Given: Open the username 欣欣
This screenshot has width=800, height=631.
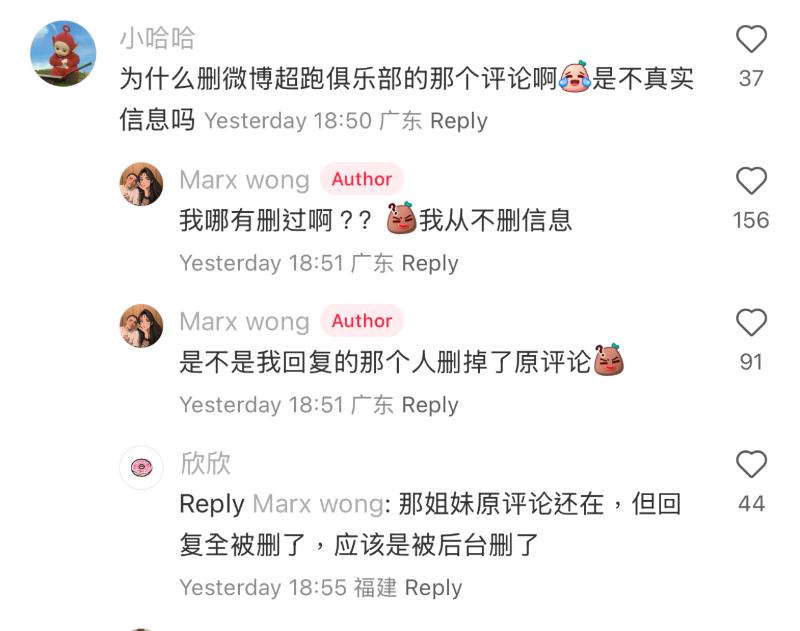Looking at the screenshot, I should click(205, 463).
